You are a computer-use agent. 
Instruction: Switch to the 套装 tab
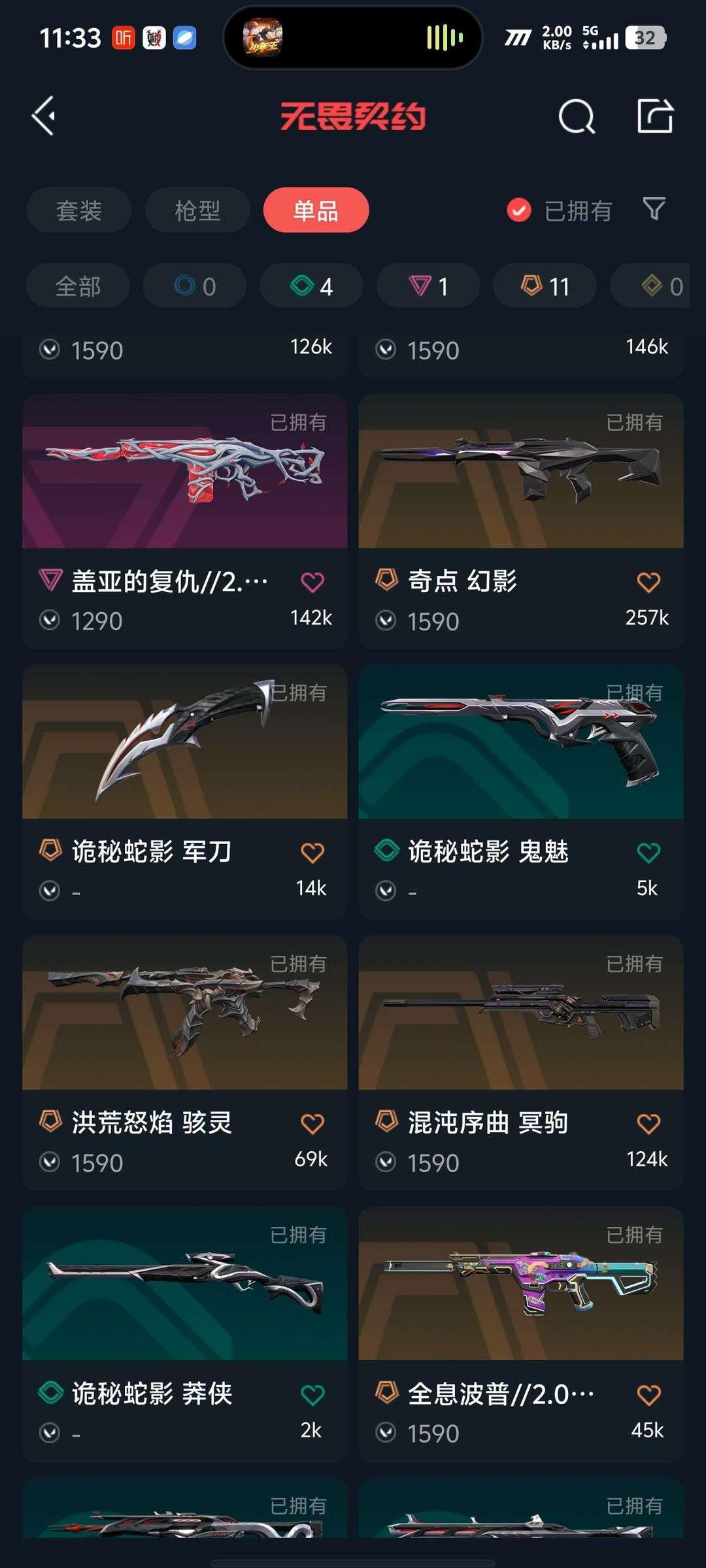tap(79, 210)
